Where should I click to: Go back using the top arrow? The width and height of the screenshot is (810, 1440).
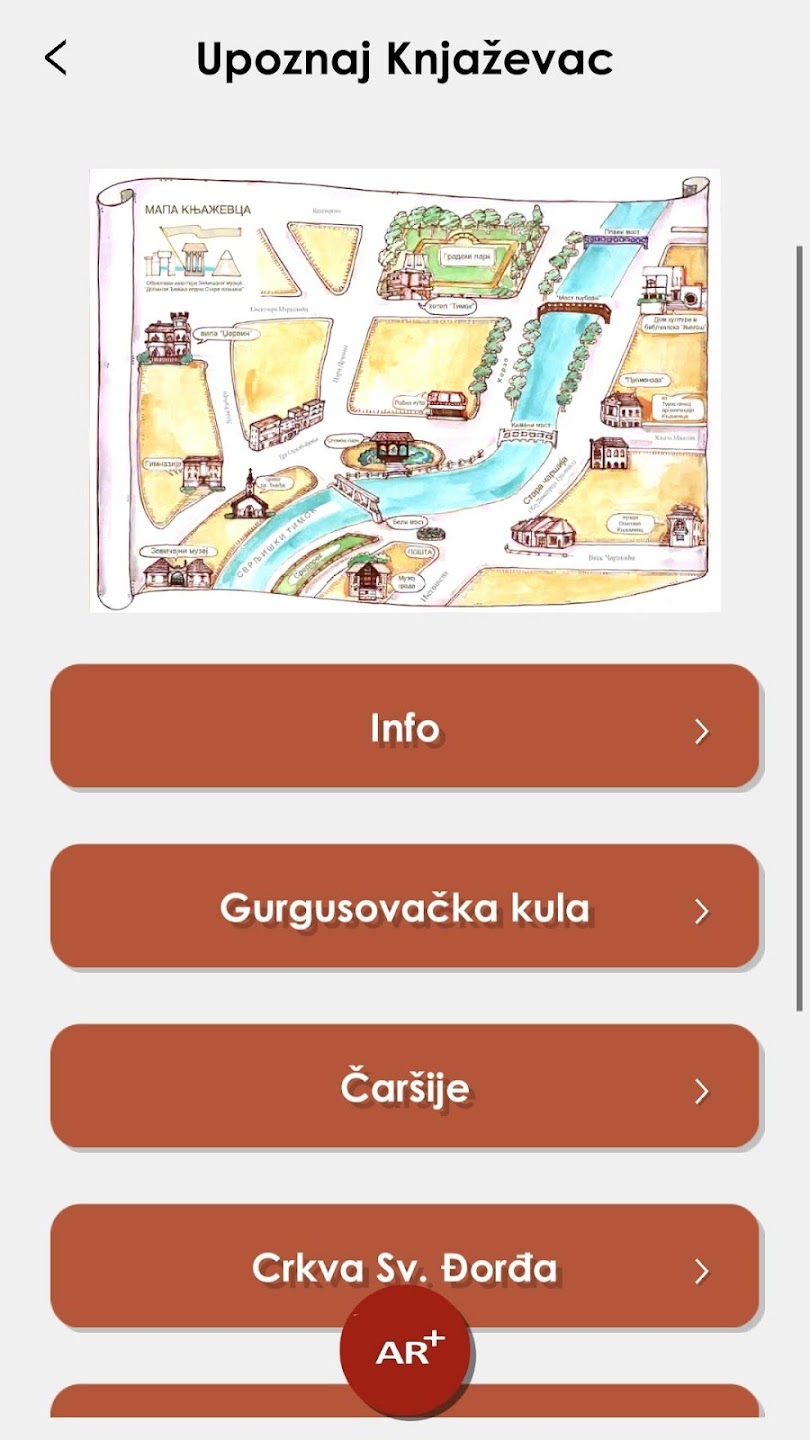pos(56,58)
